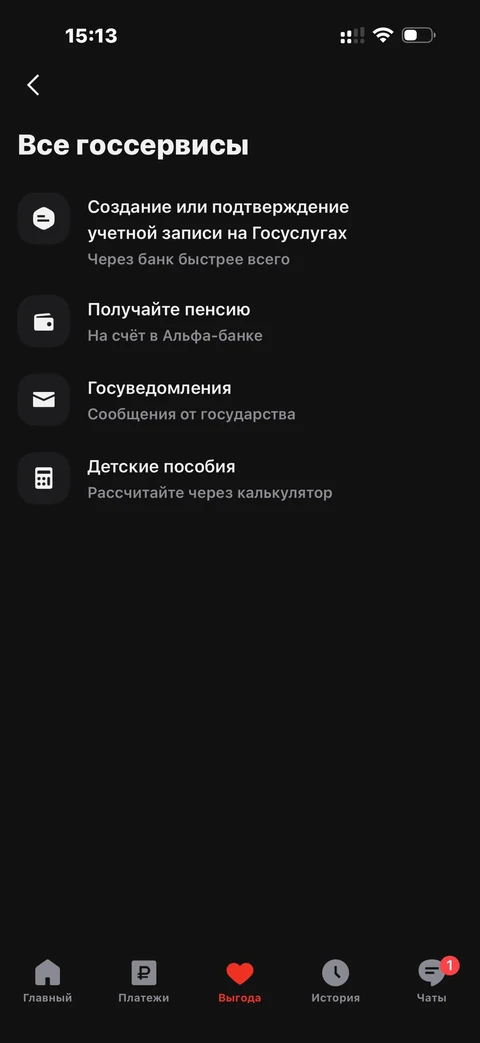Select the Выгода tab
This screenshot has width=480, height=1043.
pyautogui.click(x=240, y=981)
